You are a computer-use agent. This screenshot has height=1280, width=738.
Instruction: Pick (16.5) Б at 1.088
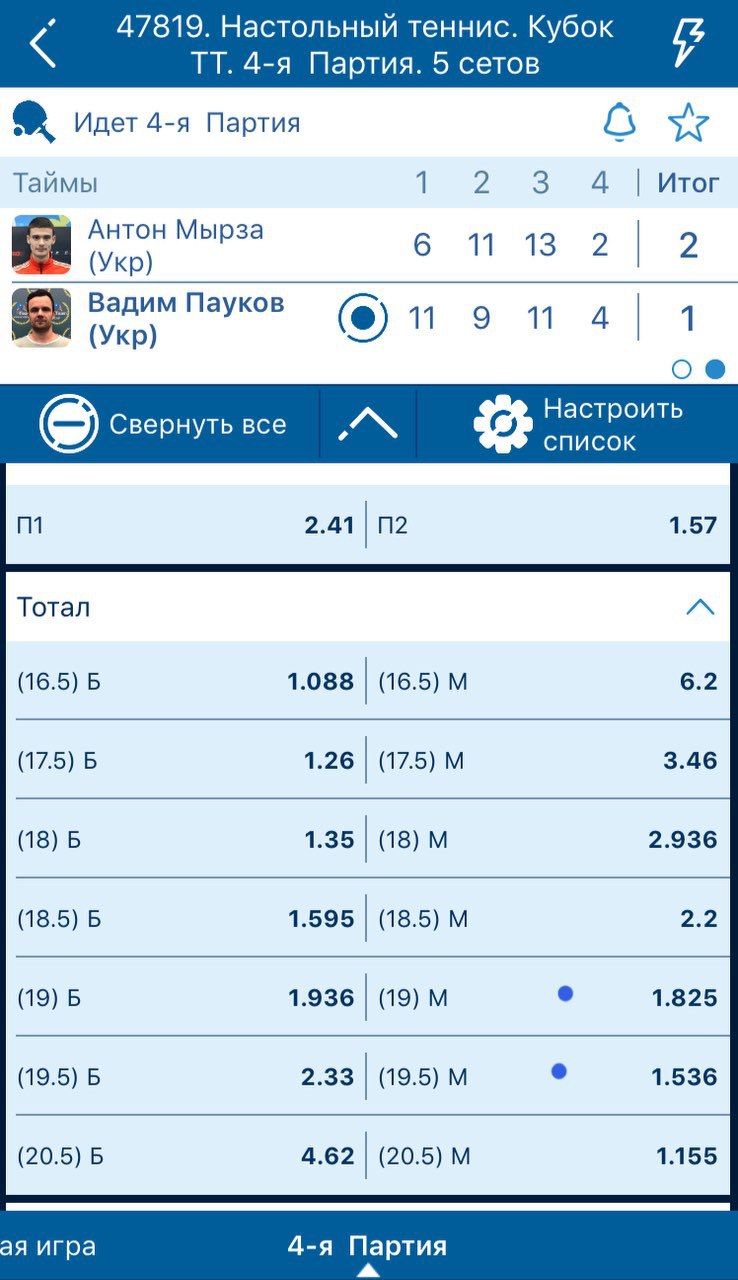click(x=185, y=681)
